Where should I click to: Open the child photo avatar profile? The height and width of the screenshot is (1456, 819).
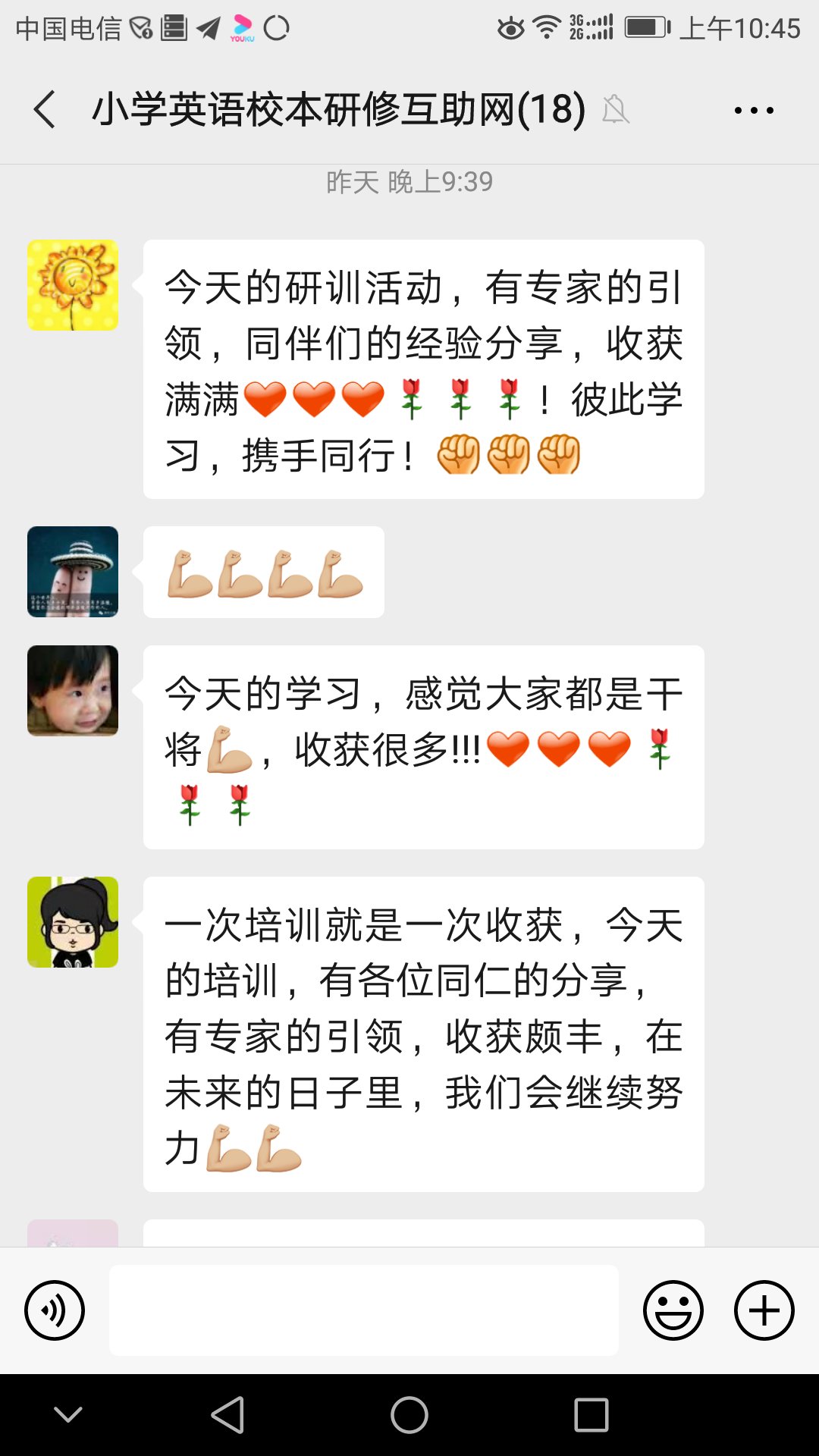(x=73, y=691)
